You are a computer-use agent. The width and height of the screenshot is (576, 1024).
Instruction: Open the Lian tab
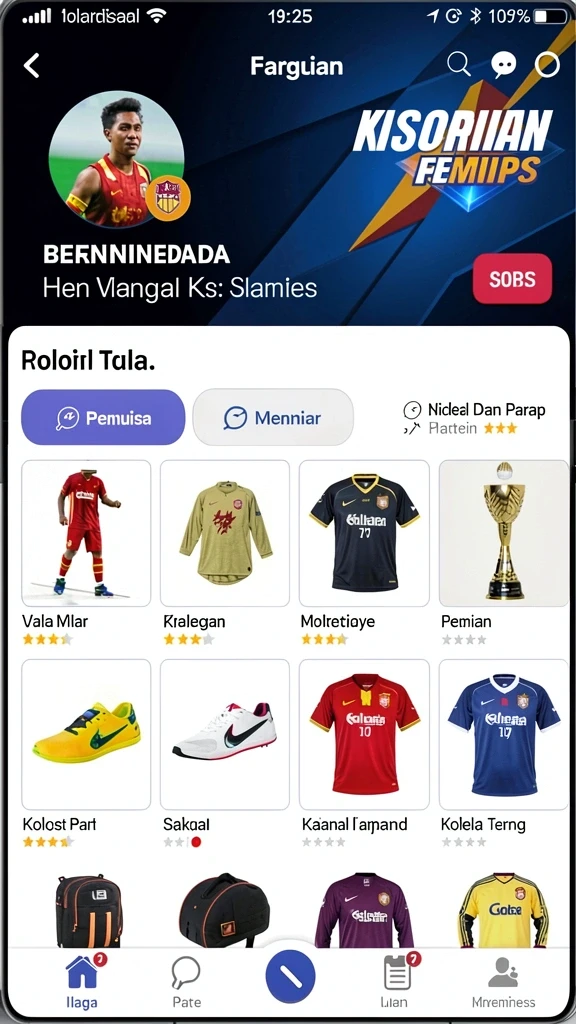(x=395, y=980)
